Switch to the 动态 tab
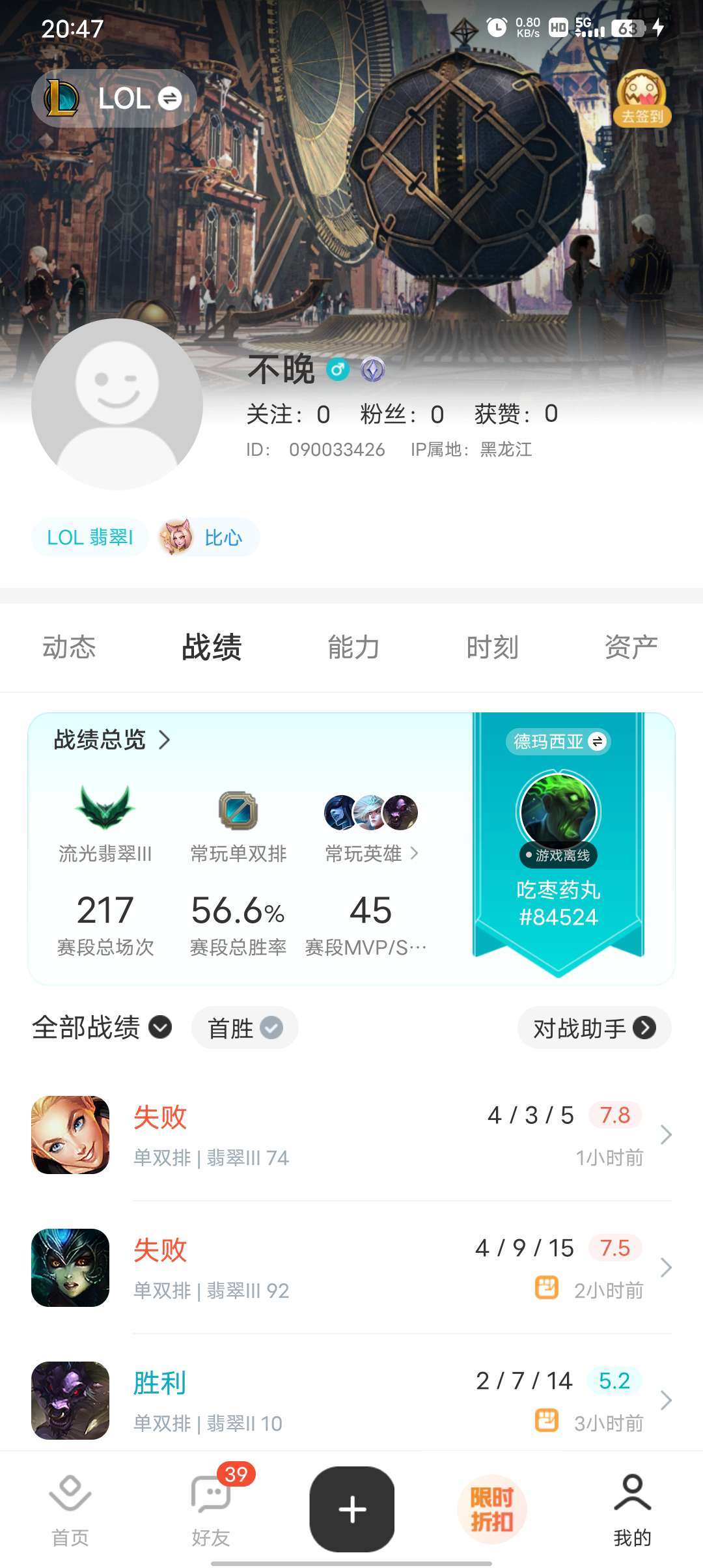703x1568 pixels. click(x=69, y=647)
